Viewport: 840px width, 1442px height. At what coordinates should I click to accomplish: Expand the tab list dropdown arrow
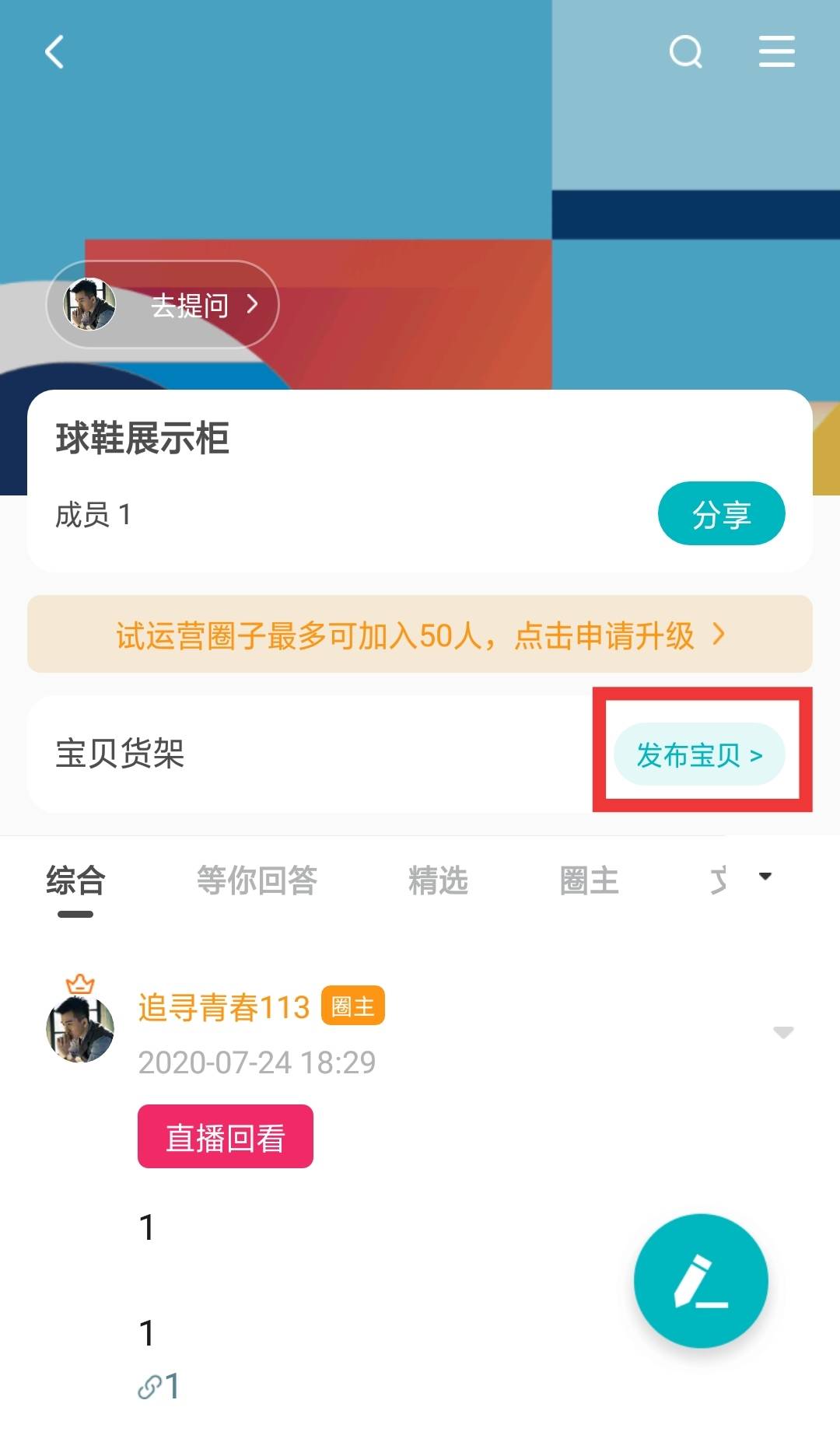pyautogui.click(x=765, y=877)
